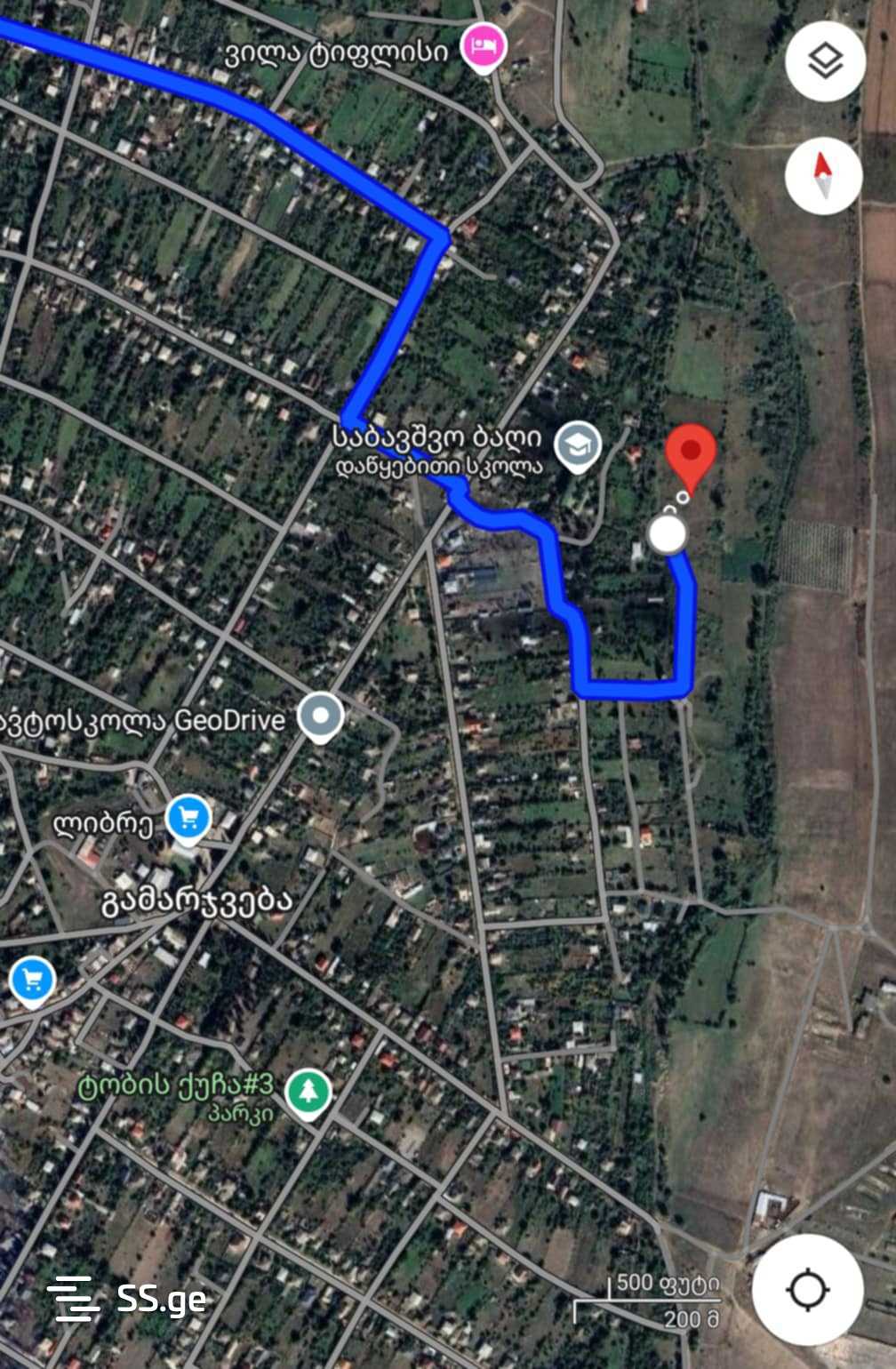Screen dimensions: 896x1369
Task: Open the ლიბრე shop marker
Action: 188,818
